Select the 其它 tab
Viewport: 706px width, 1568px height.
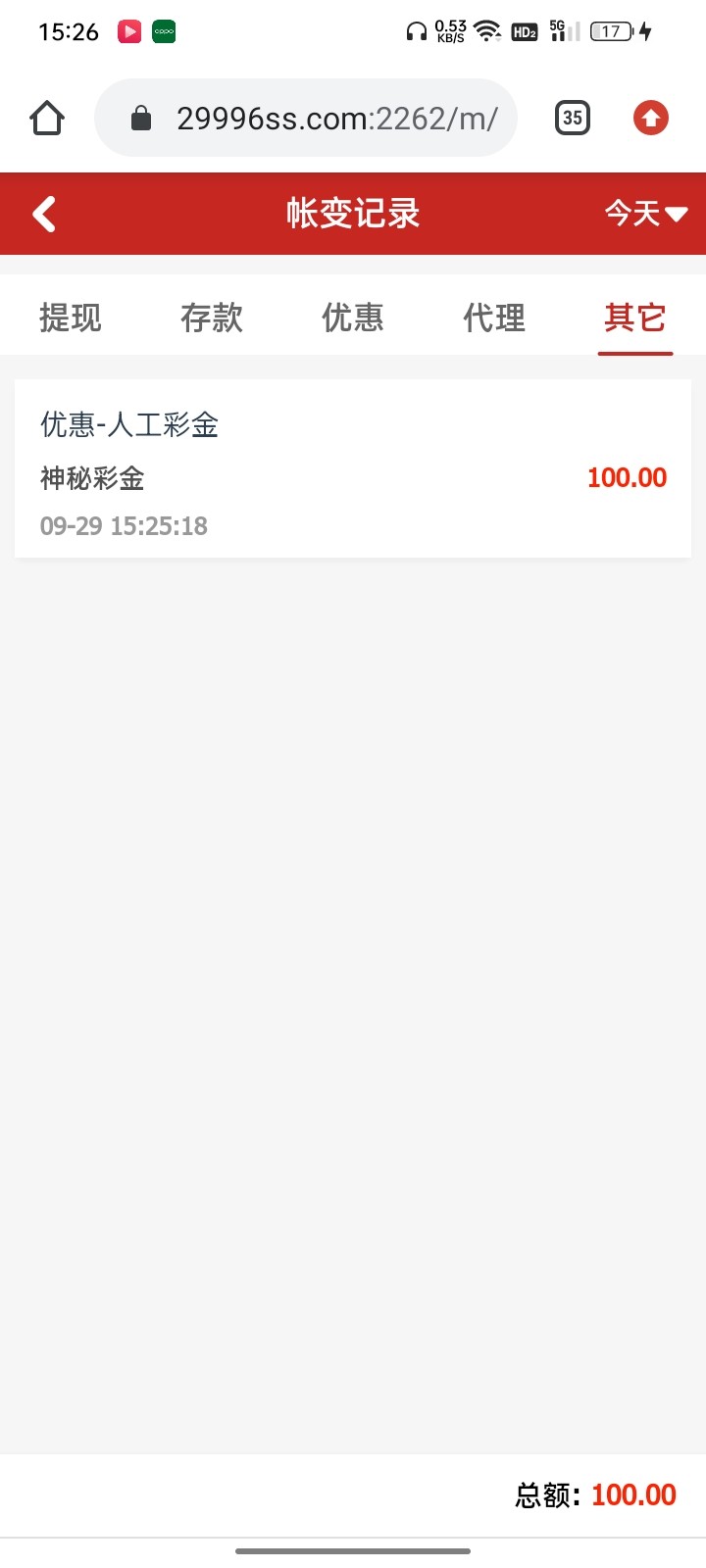(x=635, y=318)
